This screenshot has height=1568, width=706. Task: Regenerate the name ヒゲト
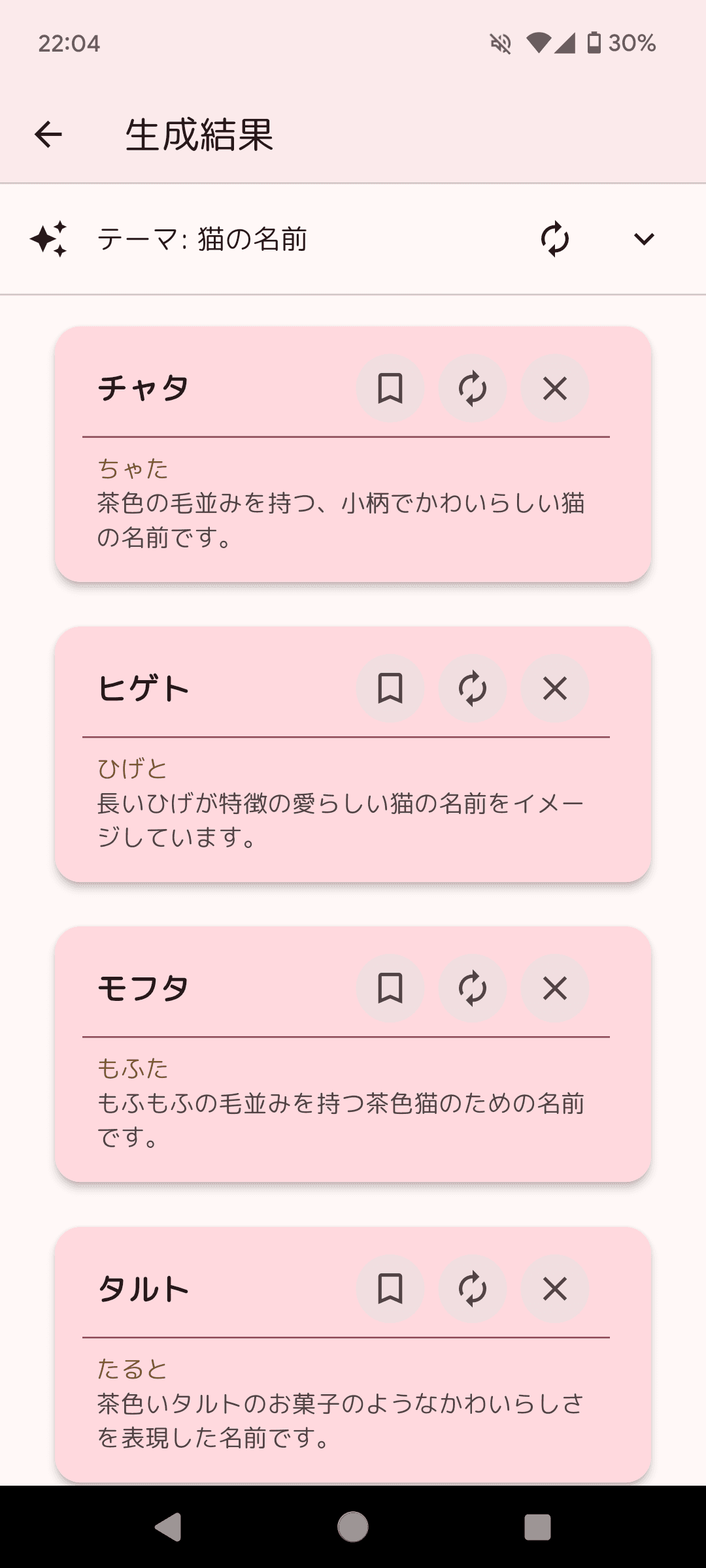pos(473,689)
